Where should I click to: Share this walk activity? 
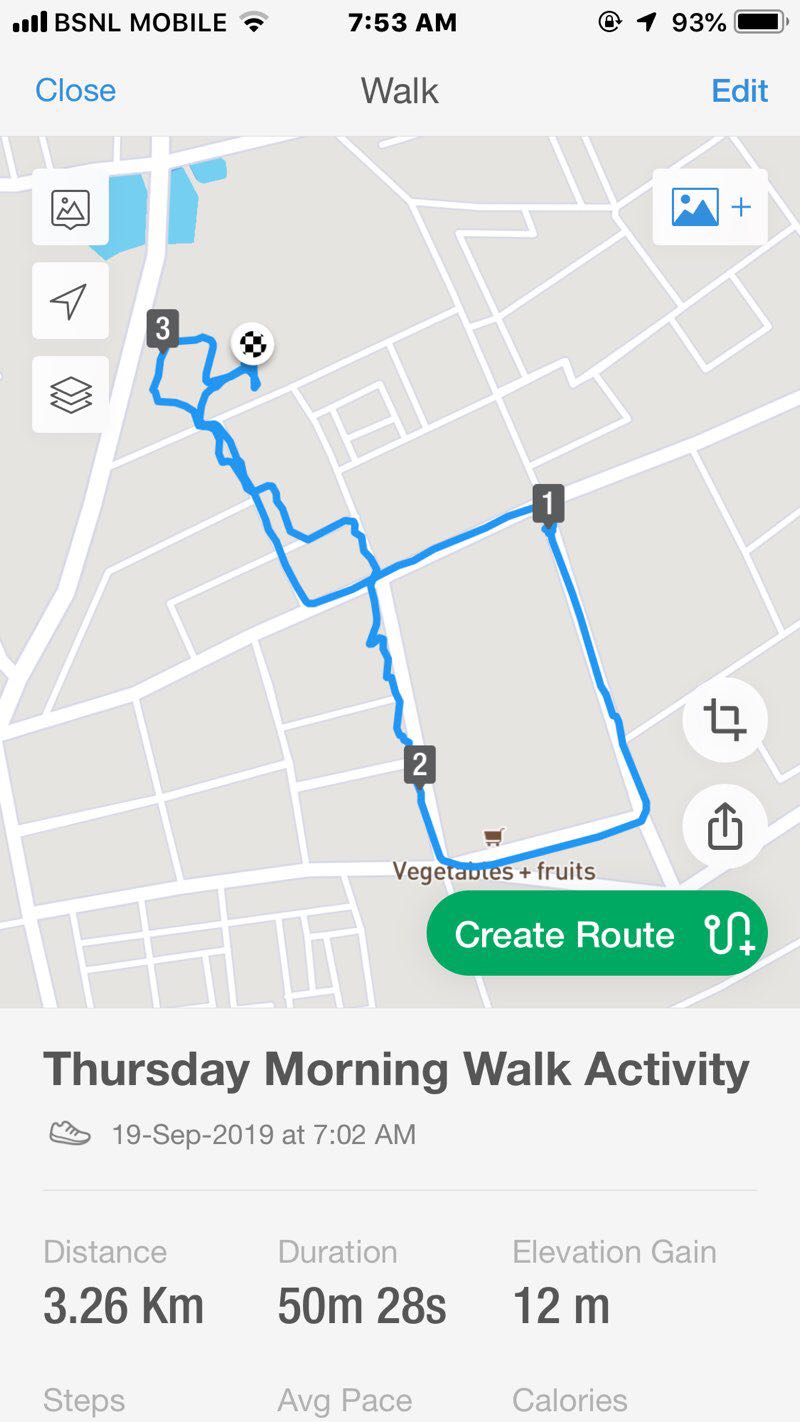pos(724,826)
